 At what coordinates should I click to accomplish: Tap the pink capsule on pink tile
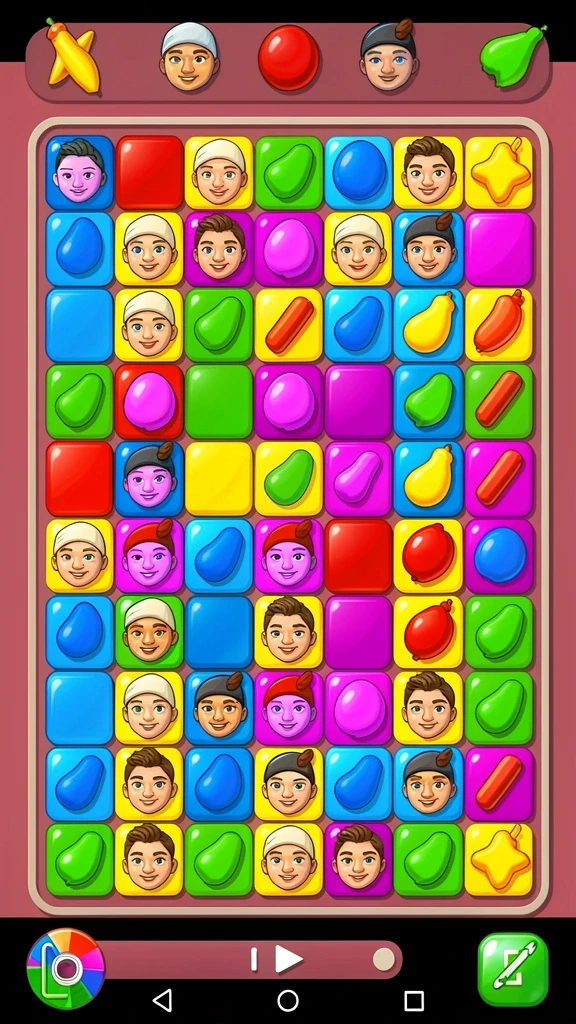pos(358,479)
